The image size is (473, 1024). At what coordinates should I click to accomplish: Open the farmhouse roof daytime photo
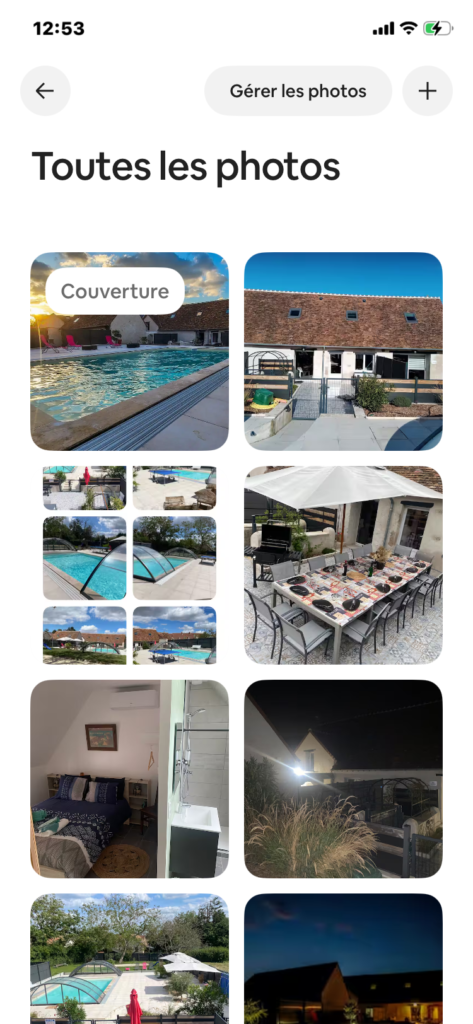pyautogui.click(x=344, y=351)
